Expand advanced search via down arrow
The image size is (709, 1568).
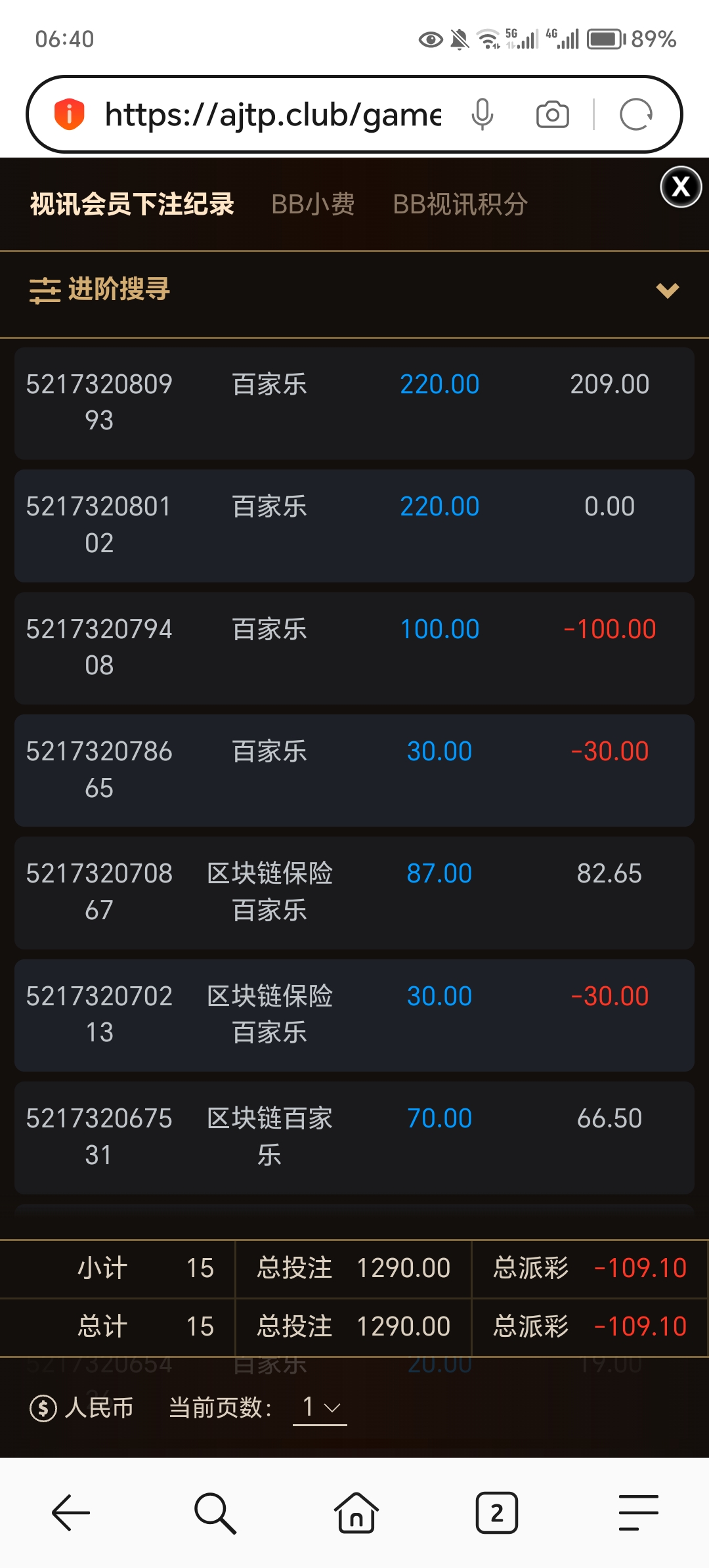[667, 292]
